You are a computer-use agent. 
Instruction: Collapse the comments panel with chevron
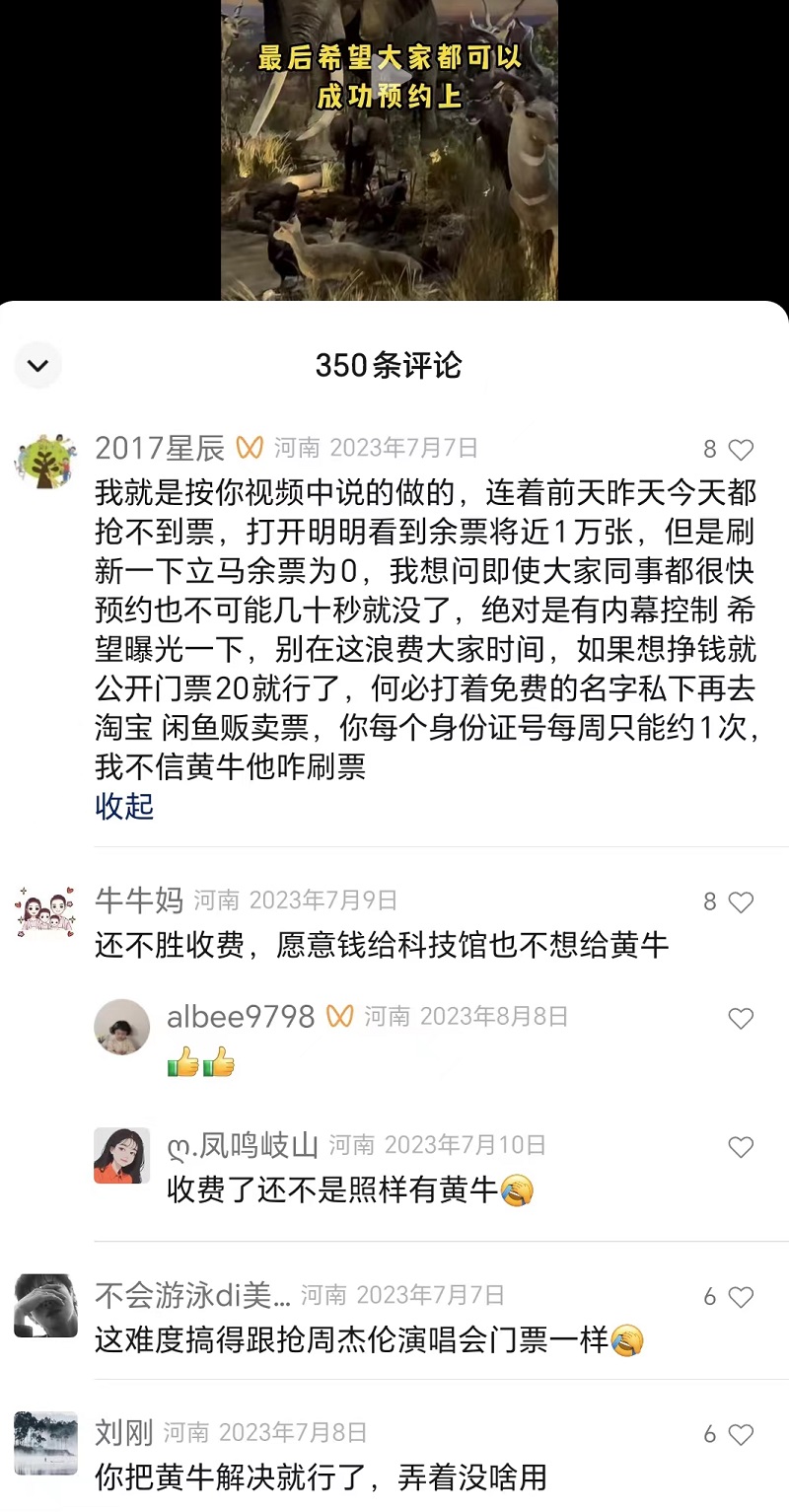(37, 366)
